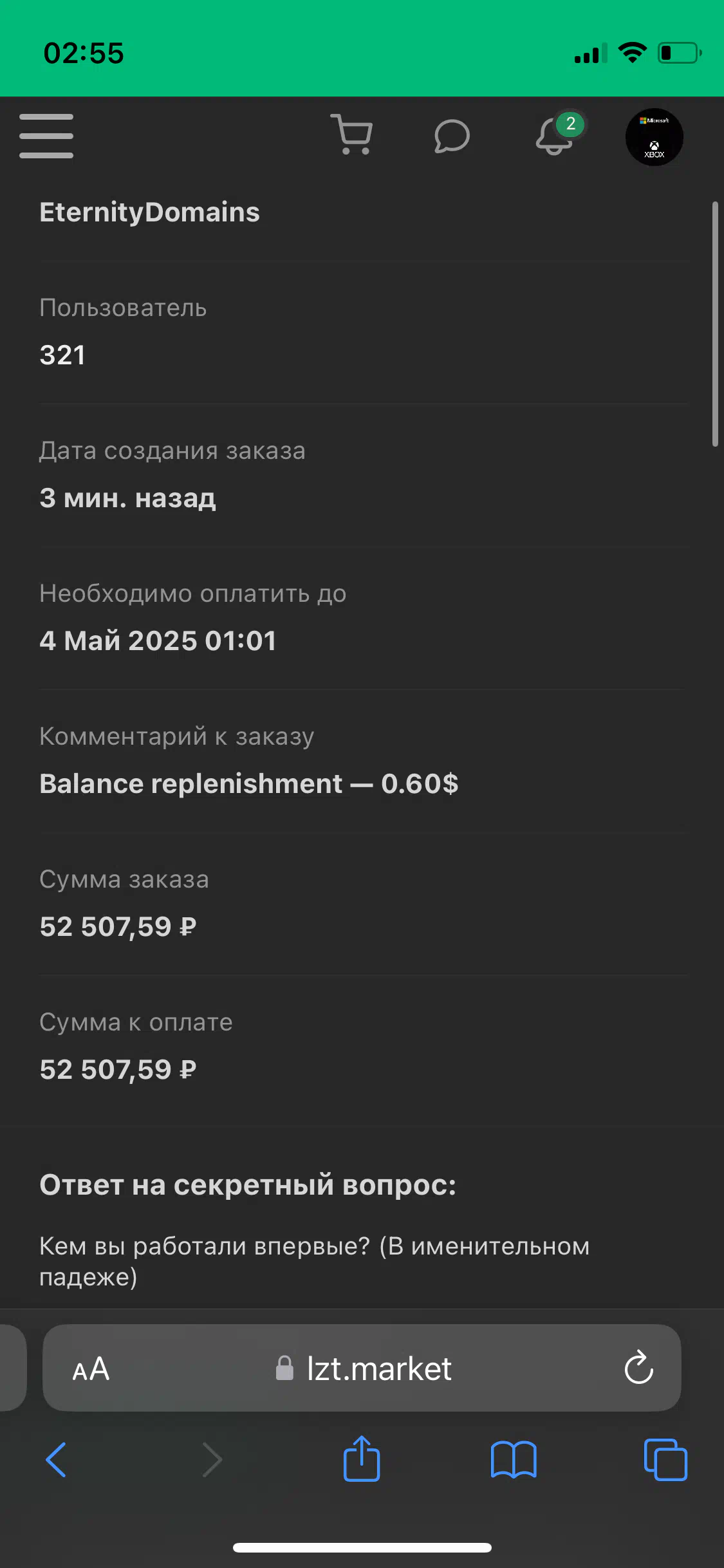Tap the lzt.market address bar

[x=362, y=1368]
